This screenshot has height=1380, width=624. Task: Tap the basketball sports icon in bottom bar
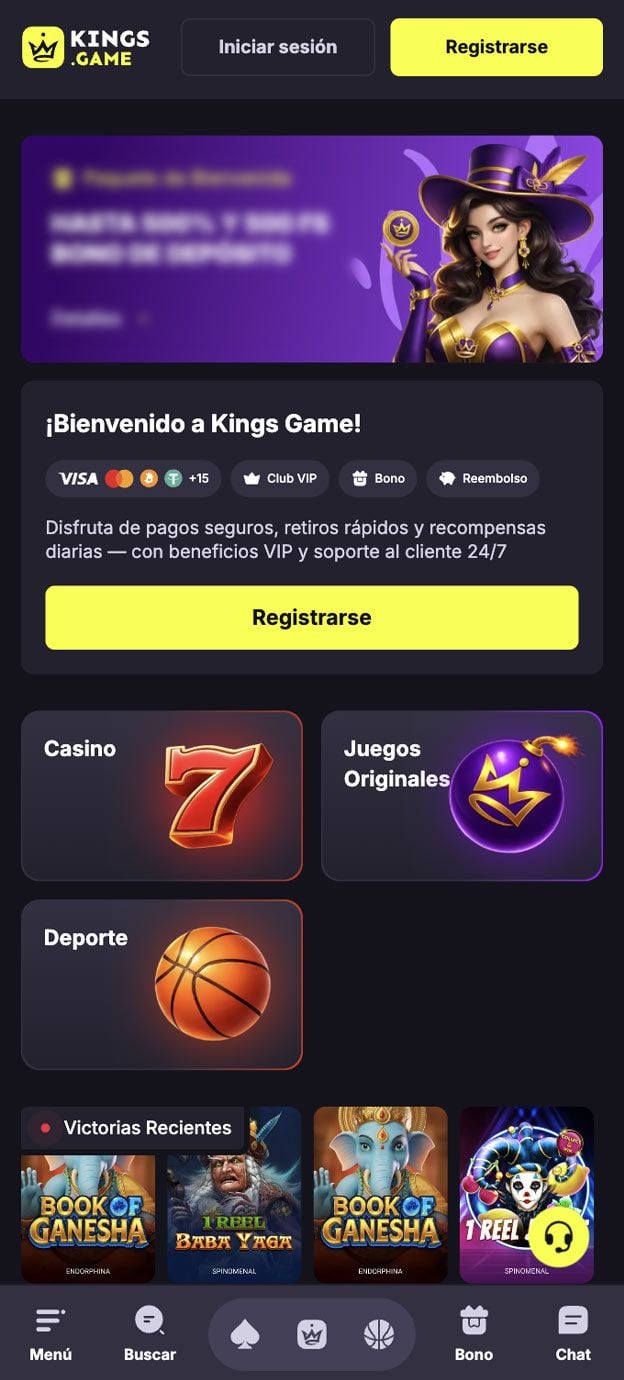coord(379,1334)
